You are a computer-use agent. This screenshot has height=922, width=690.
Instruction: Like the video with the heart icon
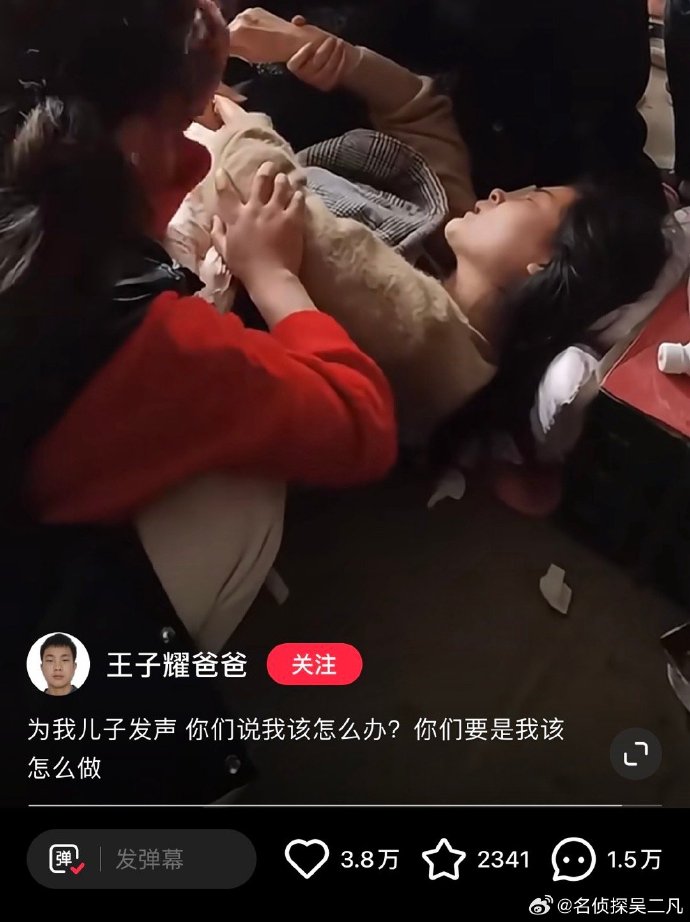[307, 859]
